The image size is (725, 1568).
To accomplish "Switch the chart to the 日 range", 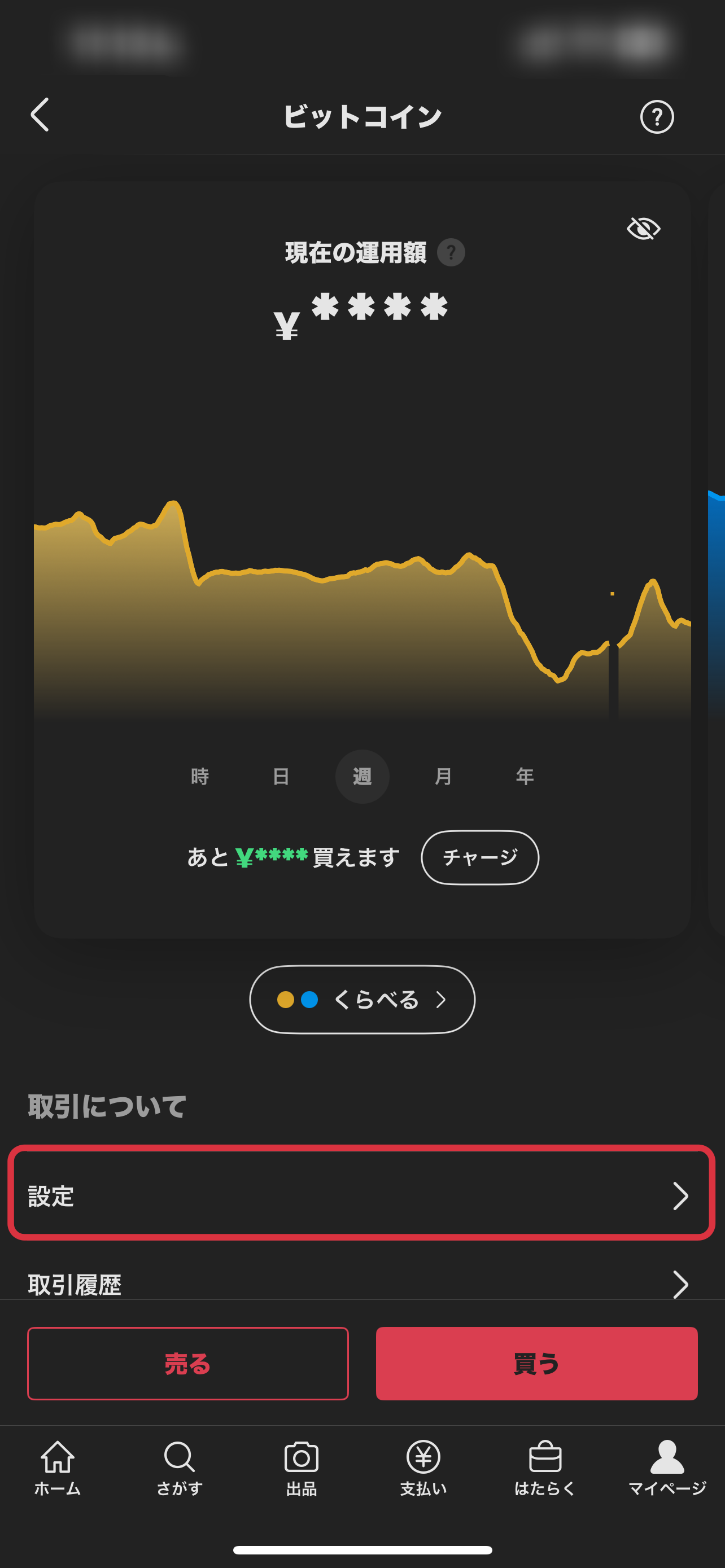I will click(281, 777).
